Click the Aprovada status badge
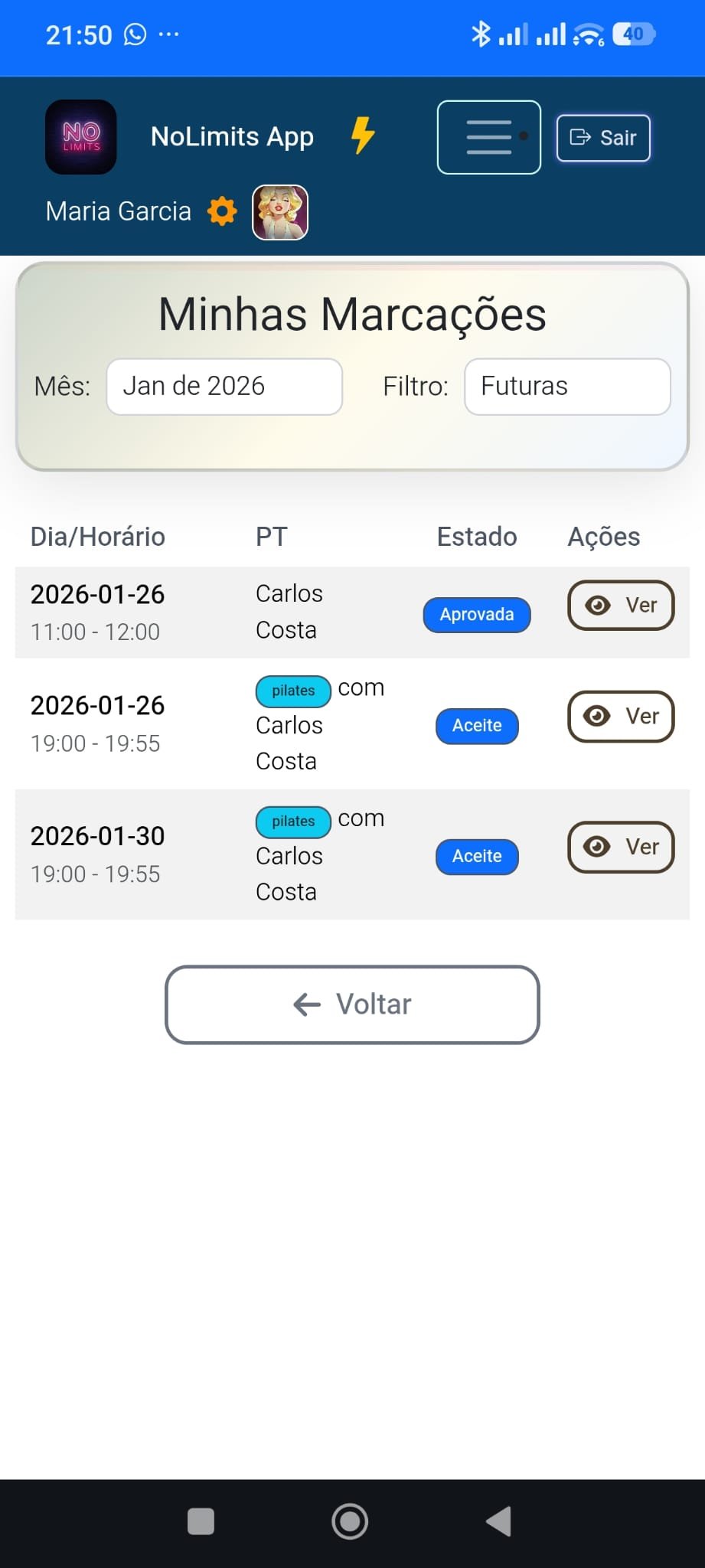Viewport: 705px width, 1568px height. coord(476,614)
